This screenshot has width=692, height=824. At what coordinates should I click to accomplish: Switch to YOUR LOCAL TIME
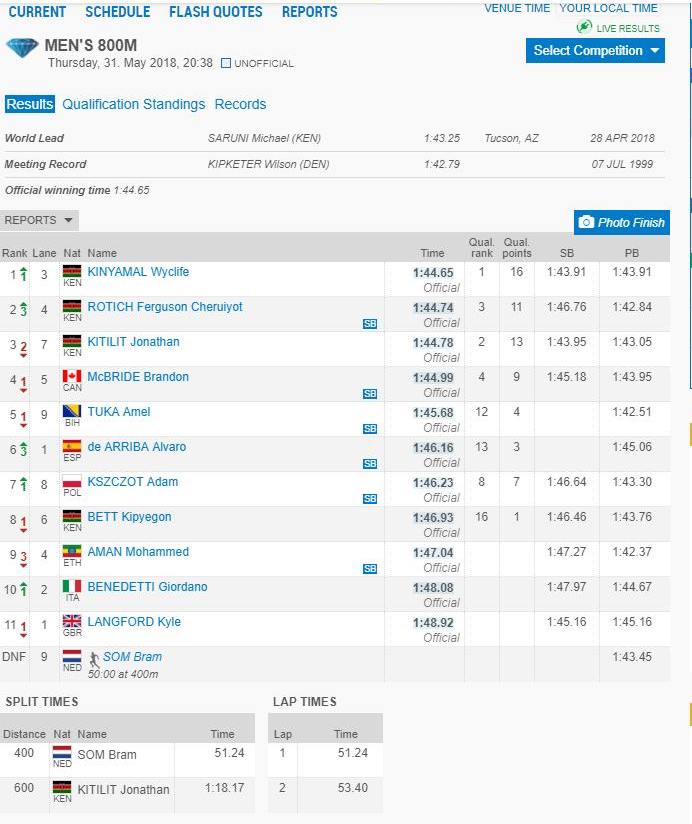[608, 8]
